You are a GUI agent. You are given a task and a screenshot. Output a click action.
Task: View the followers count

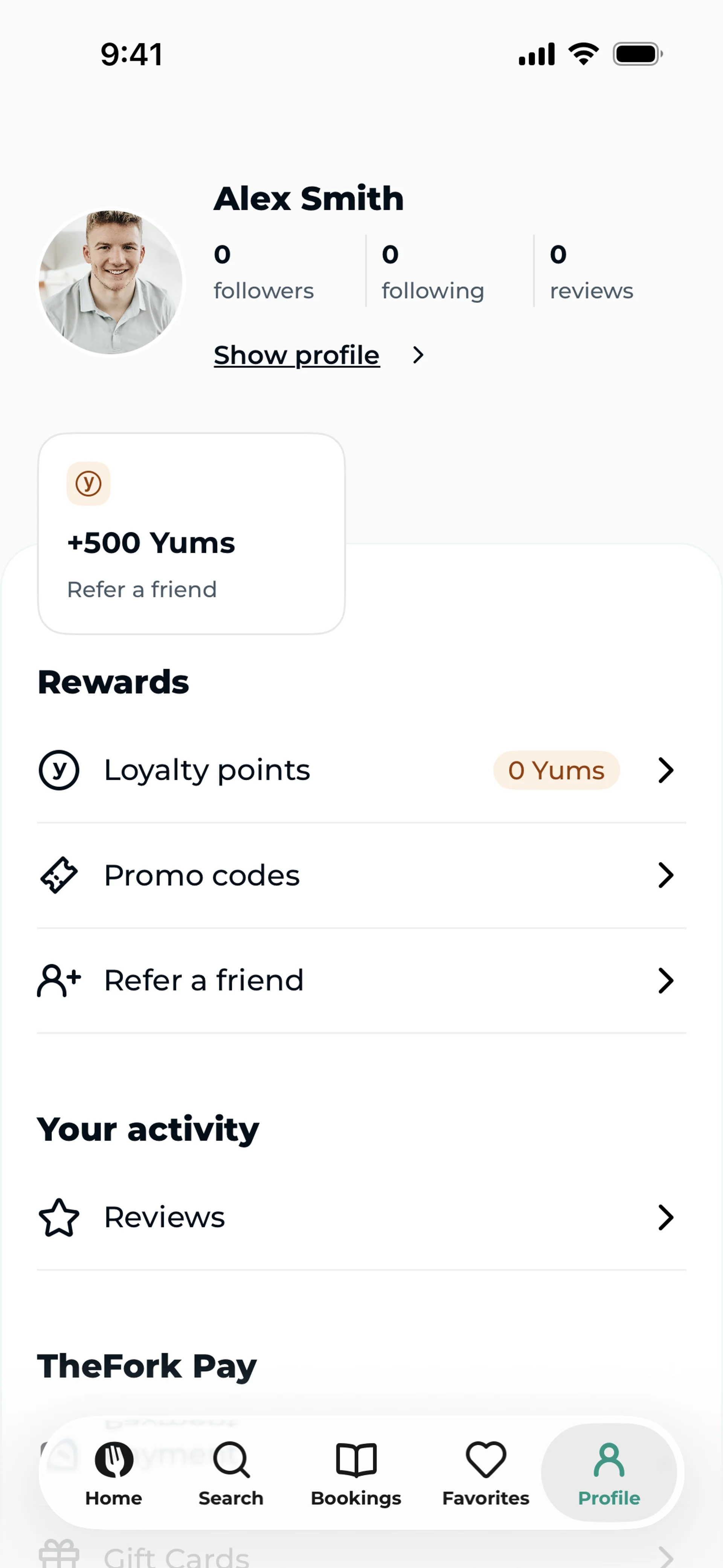(264, 272)
